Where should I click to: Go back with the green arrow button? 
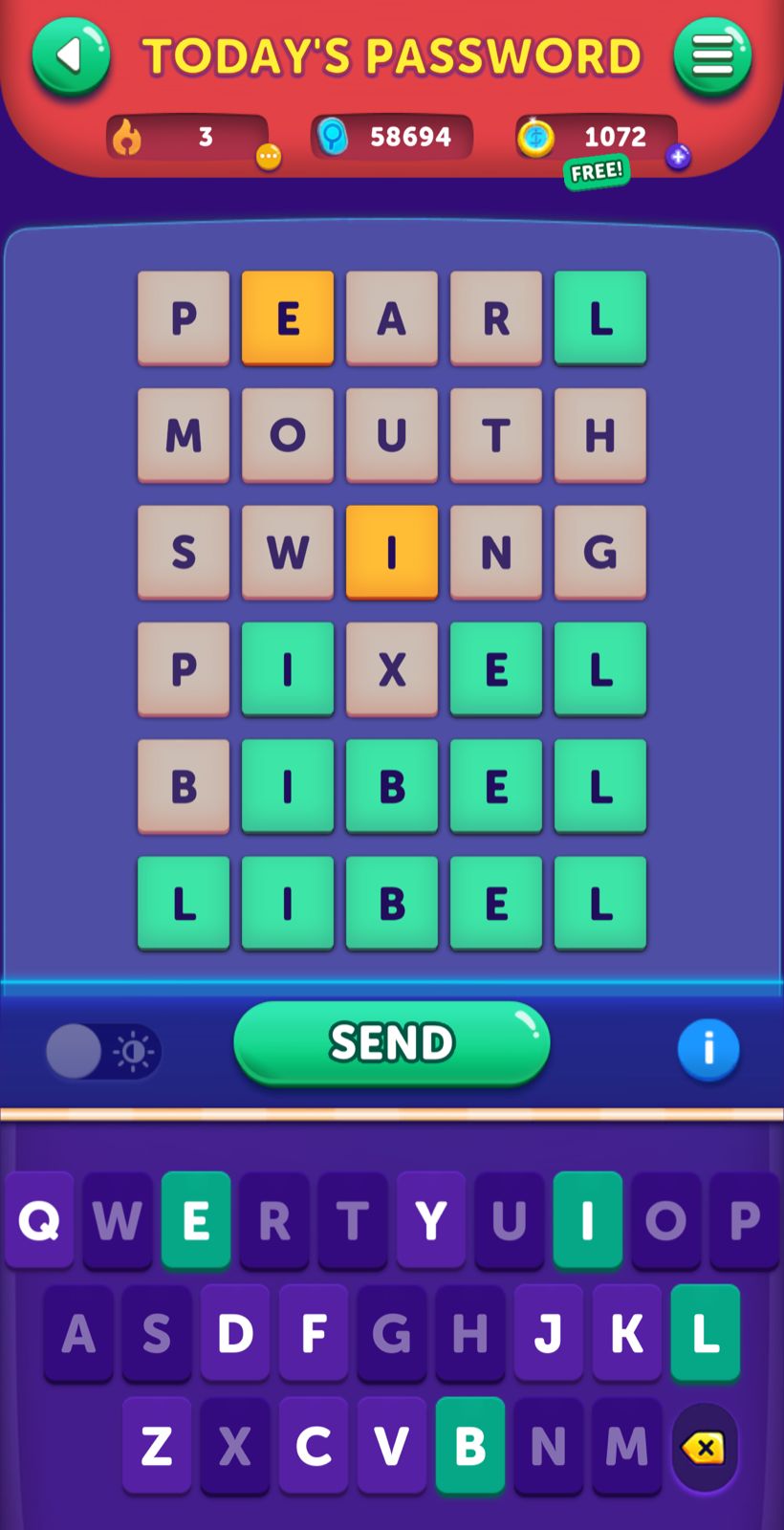click(x=71, y=57)
